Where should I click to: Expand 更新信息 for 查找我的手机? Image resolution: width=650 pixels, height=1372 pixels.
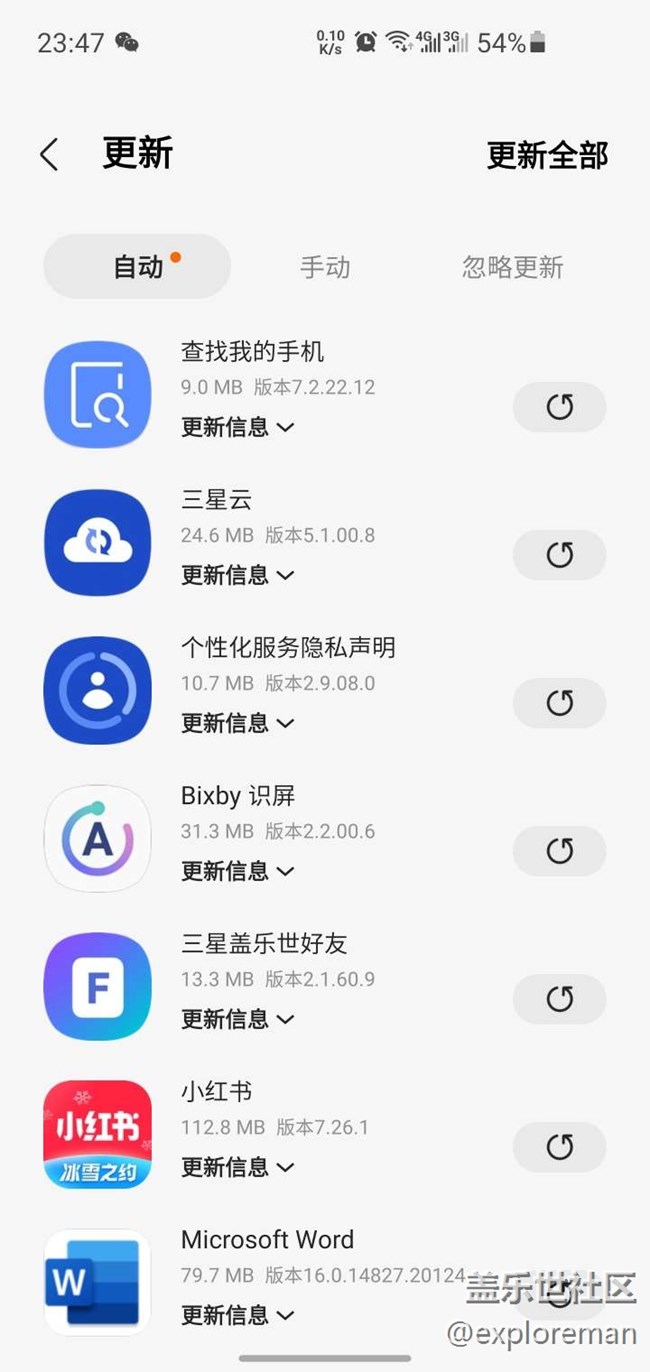(x=237, y=427)
